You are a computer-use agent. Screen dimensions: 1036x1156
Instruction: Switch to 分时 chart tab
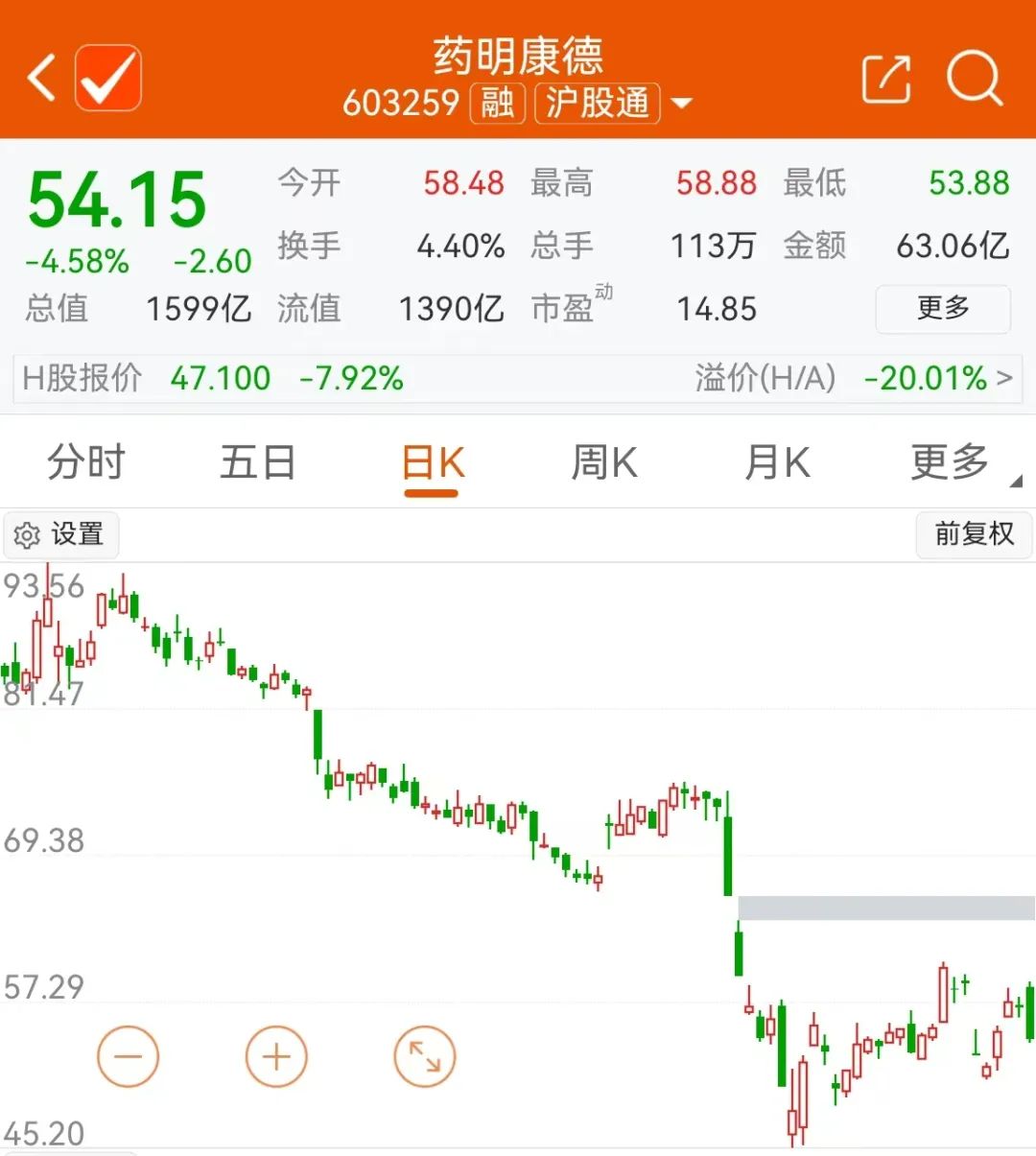[x=86, y=462]
